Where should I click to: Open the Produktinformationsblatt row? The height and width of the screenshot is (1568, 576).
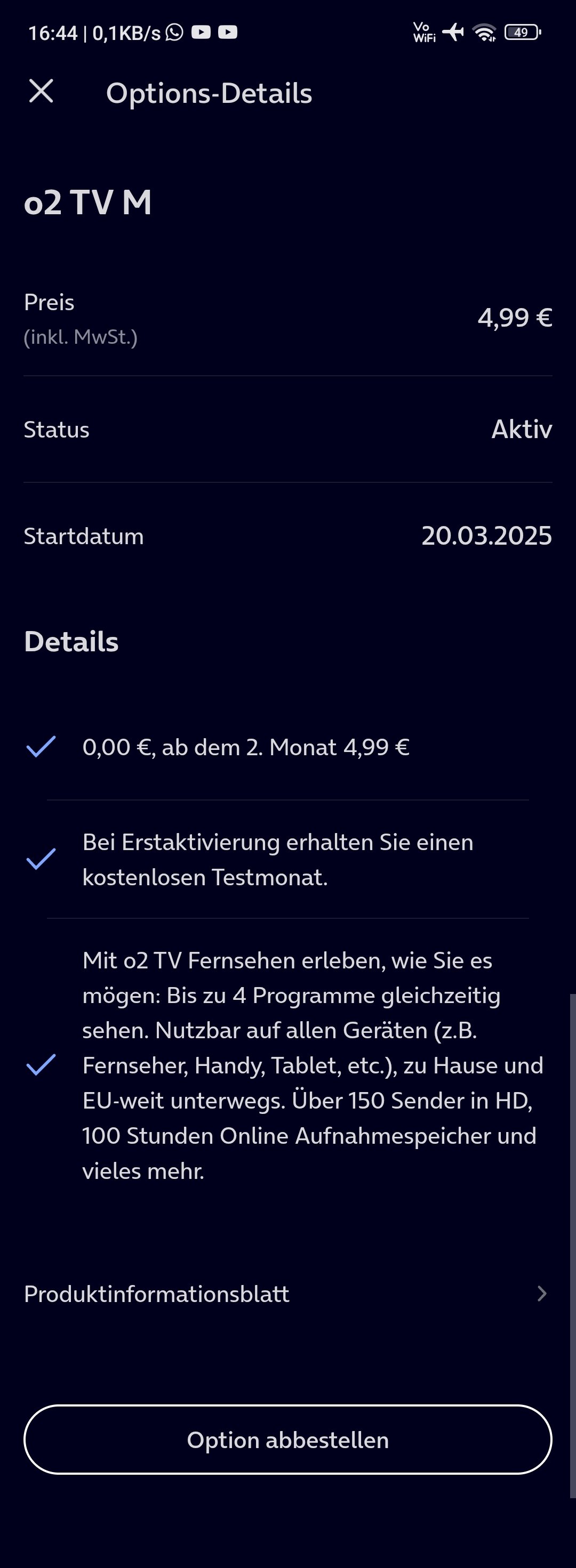click(x=287, y=1294)
